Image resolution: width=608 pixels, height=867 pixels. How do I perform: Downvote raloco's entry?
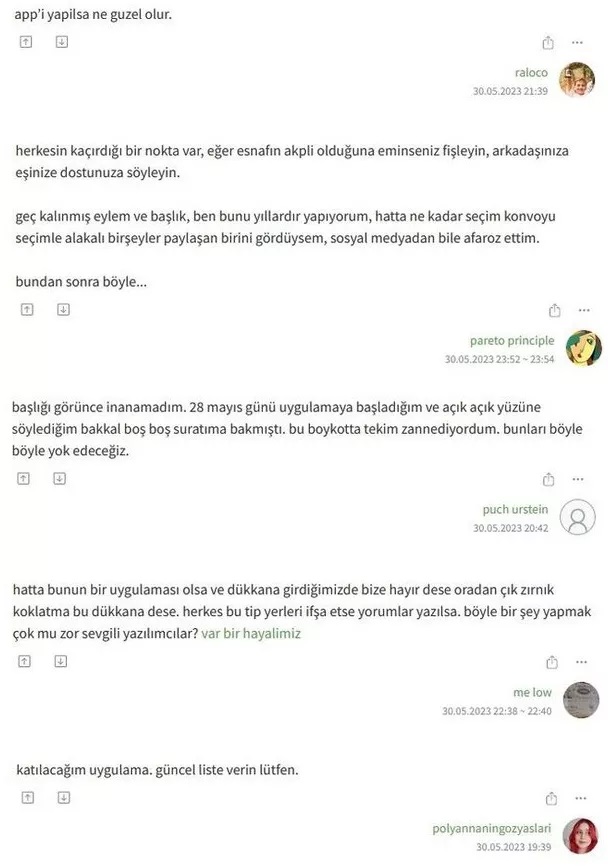pyautogui.click(x=62, y=42)
